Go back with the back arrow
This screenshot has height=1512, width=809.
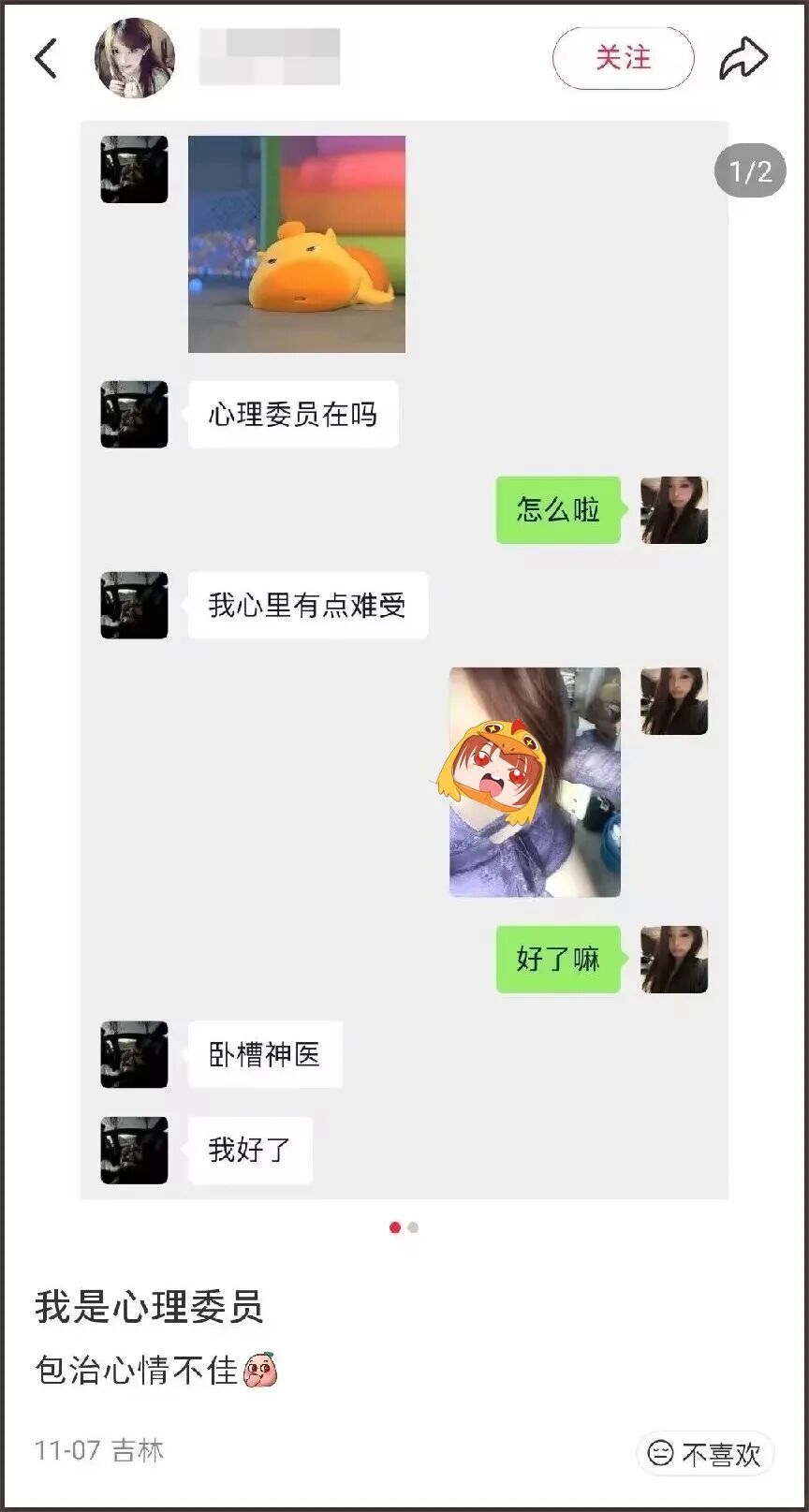(x=46, y=58)
